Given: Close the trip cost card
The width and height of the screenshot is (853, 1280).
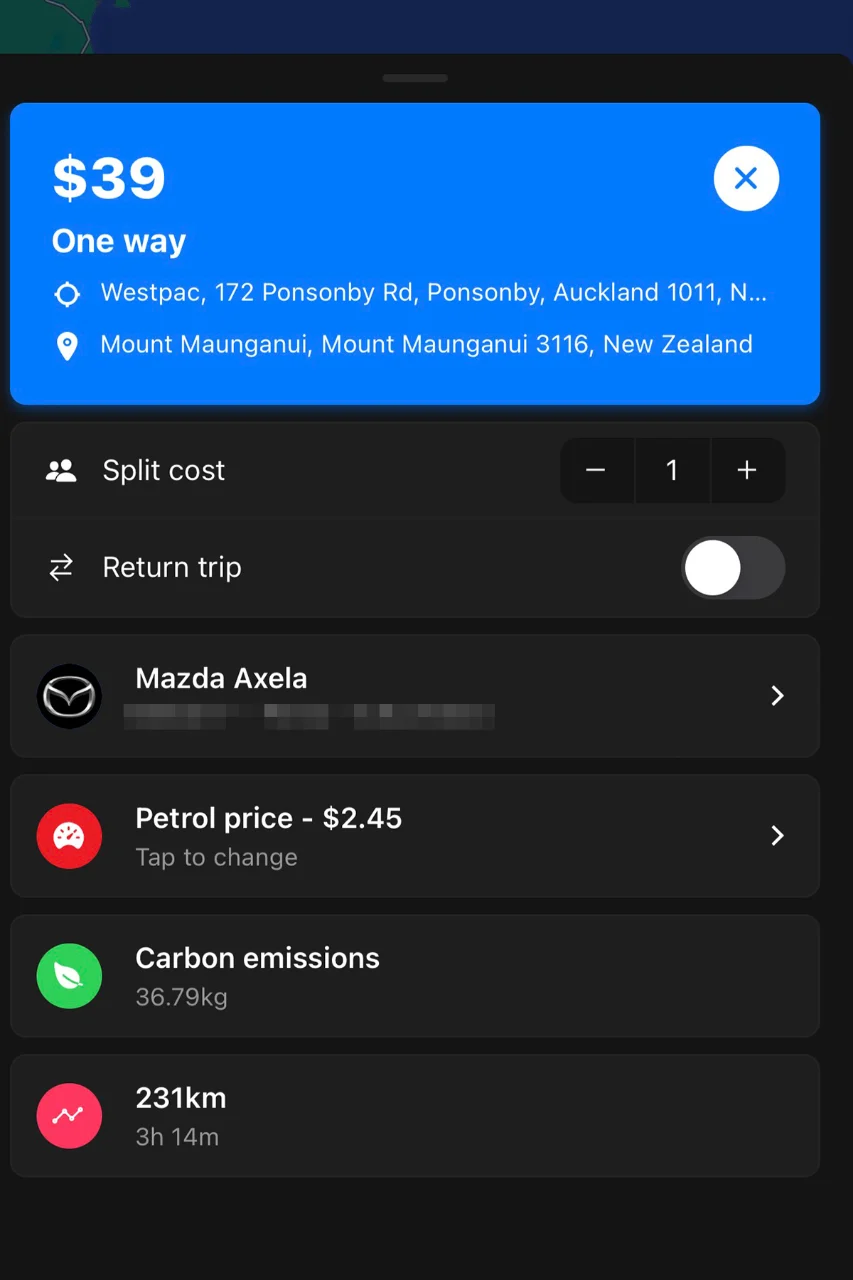Looking at the screenshot, I should tap(746, 179).
